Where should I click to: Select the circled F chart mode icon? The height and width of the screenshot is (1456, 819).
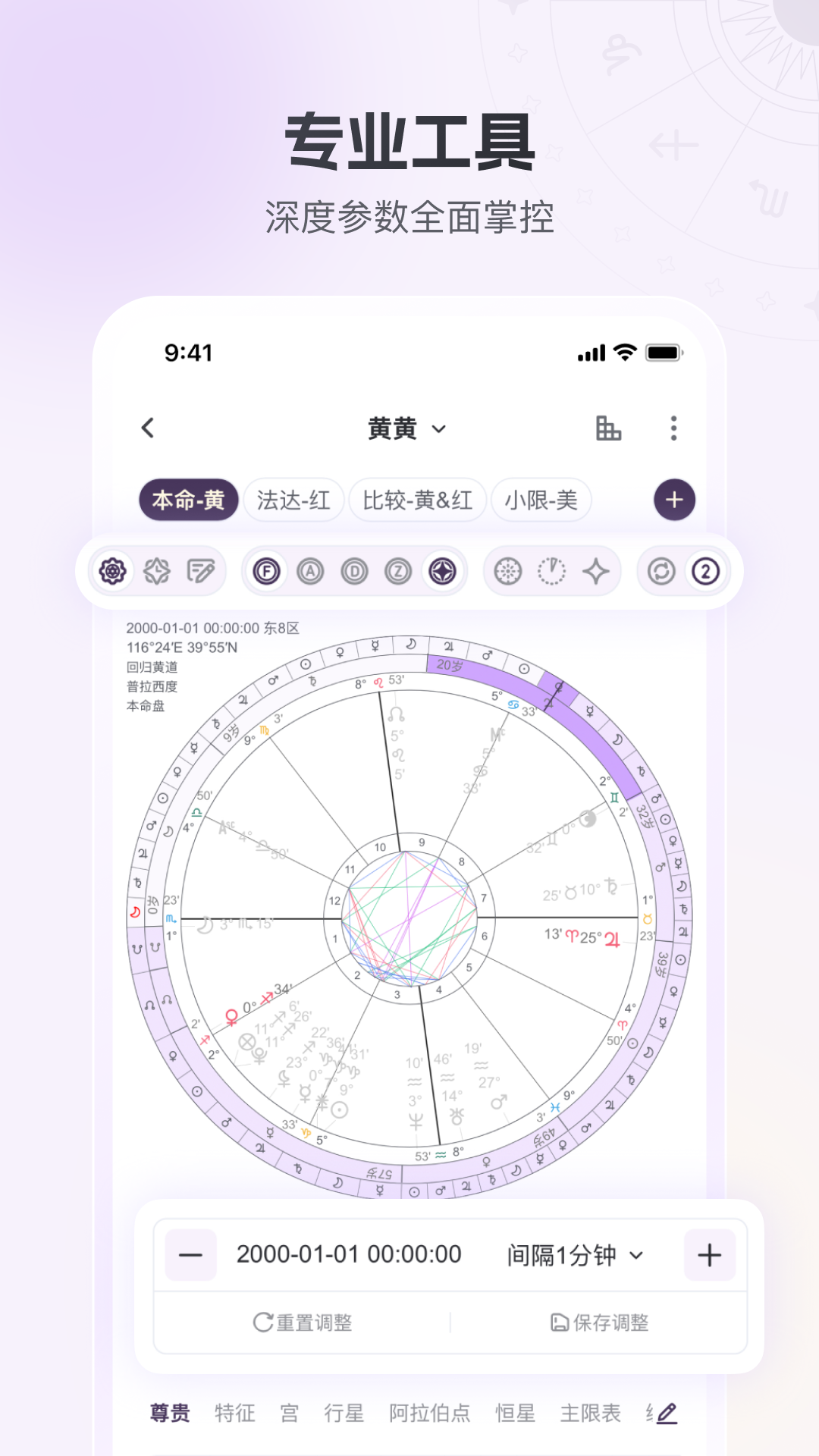(x=266, y=571)
